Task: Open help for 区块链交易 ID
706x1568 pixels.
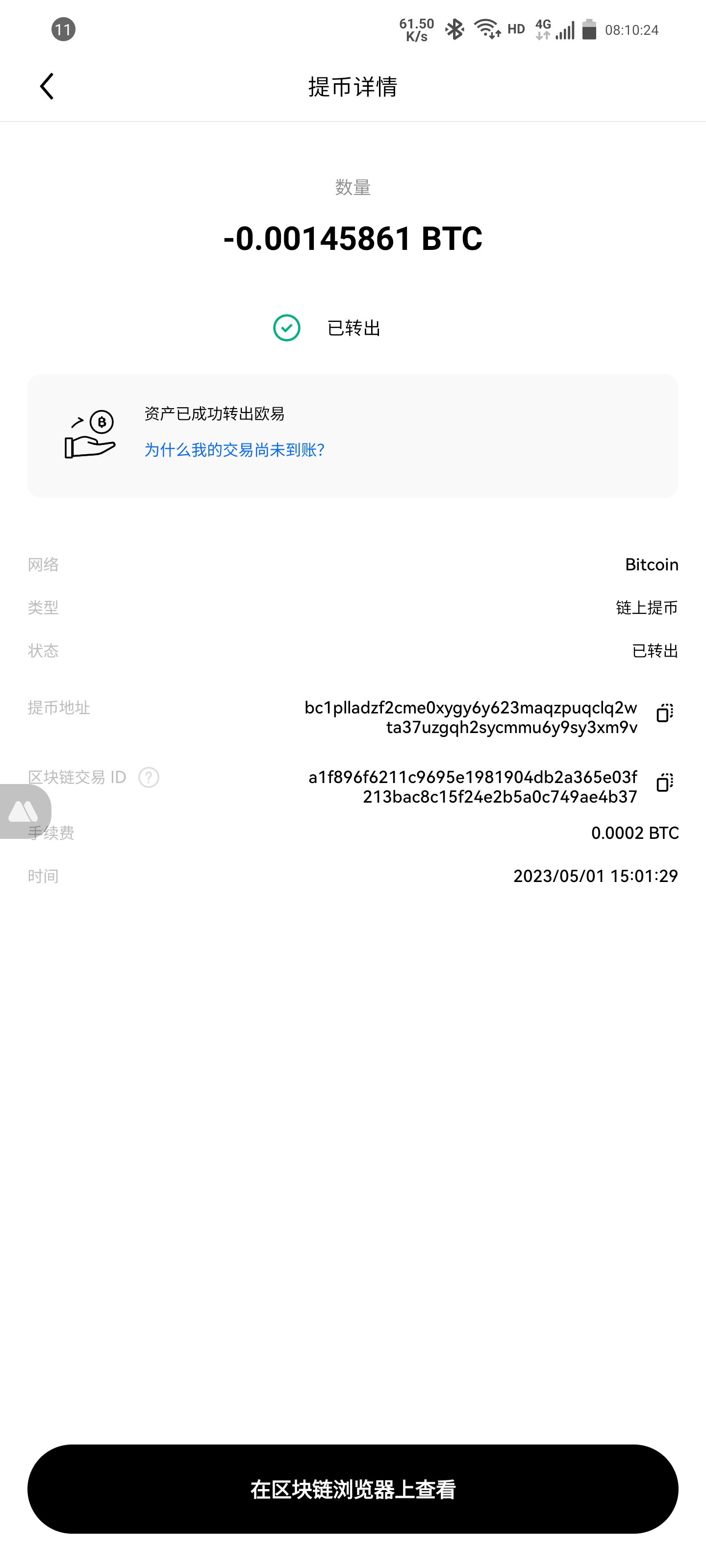Action: [148, 777]
